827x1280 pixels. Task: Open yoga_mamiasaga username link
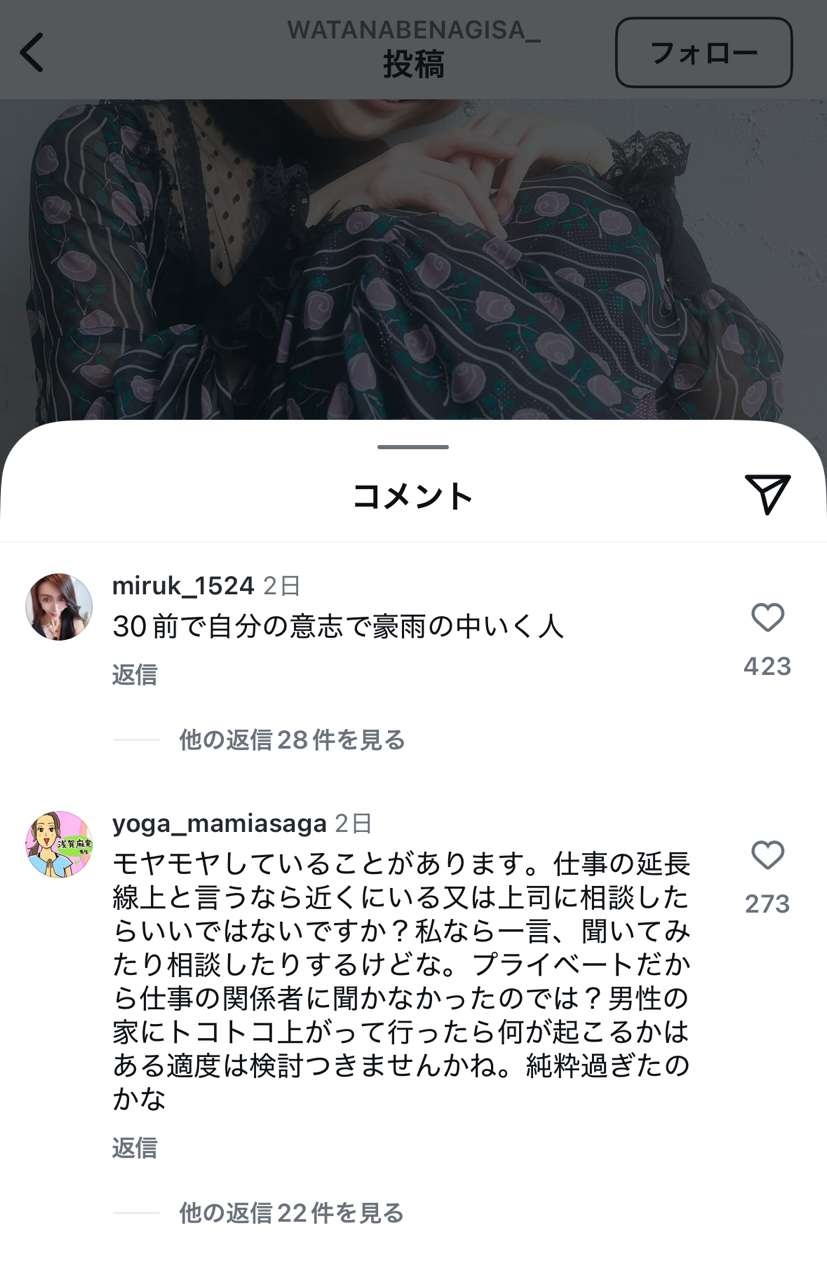219,823
